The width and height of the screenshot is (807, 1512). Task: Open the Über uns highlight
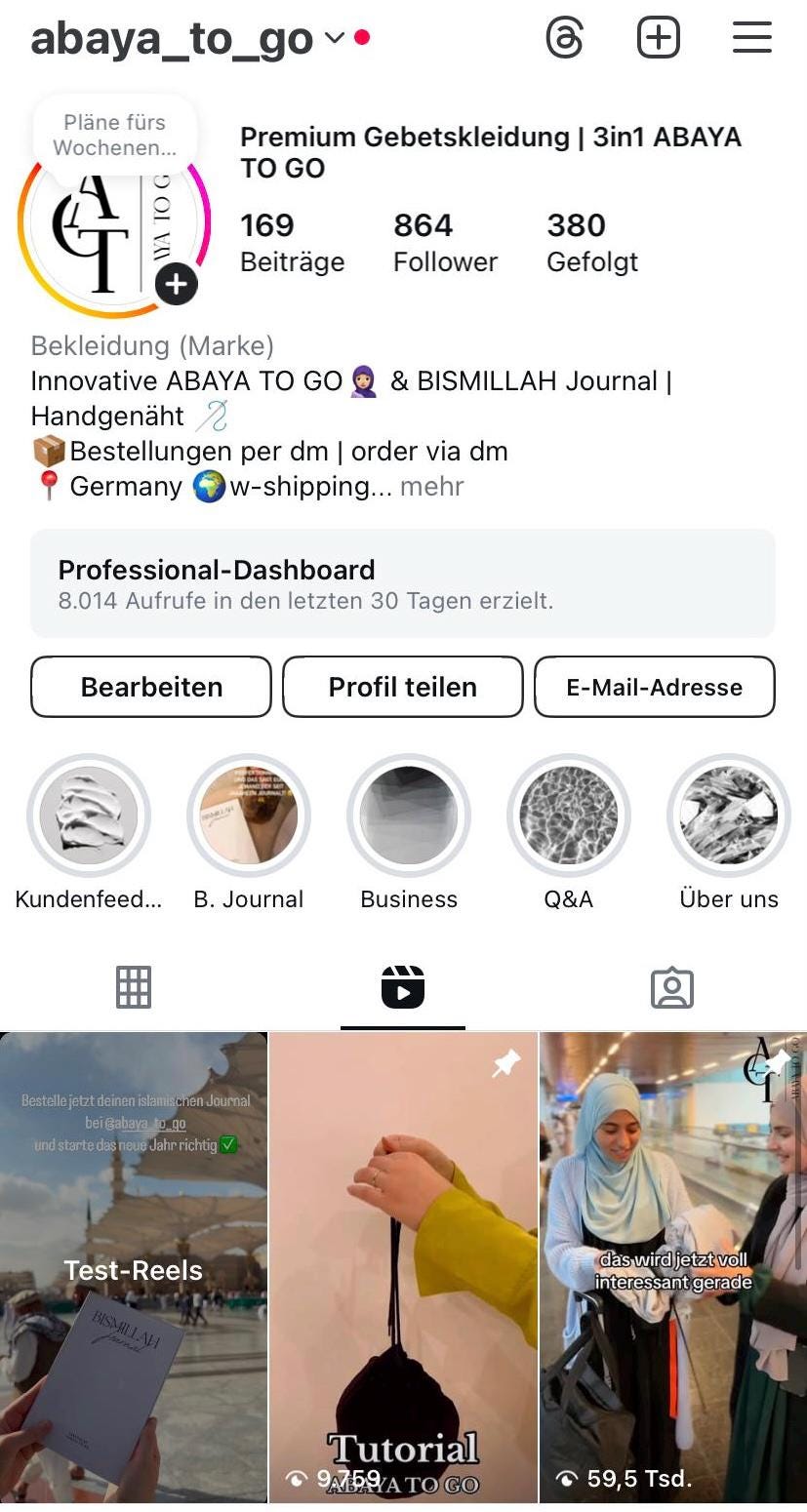pos(729,816)
